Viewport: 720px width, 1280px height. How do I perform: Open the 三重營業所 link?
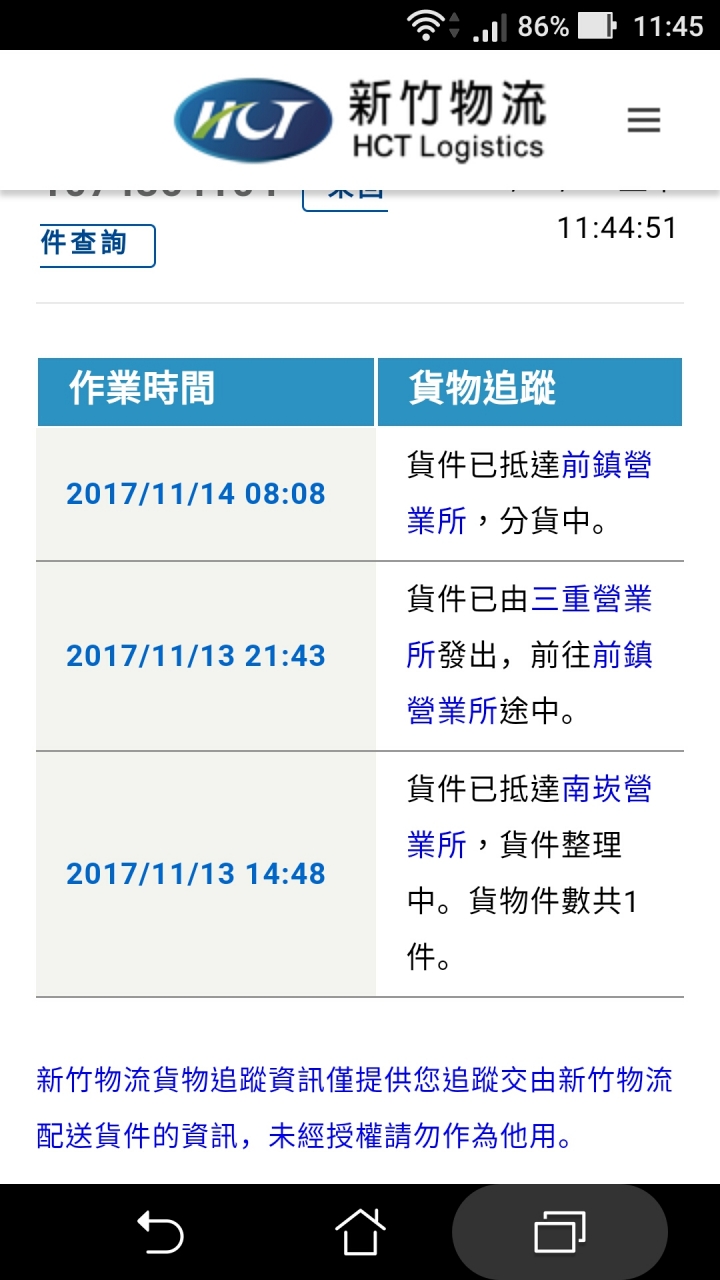[x=590, y=600]
